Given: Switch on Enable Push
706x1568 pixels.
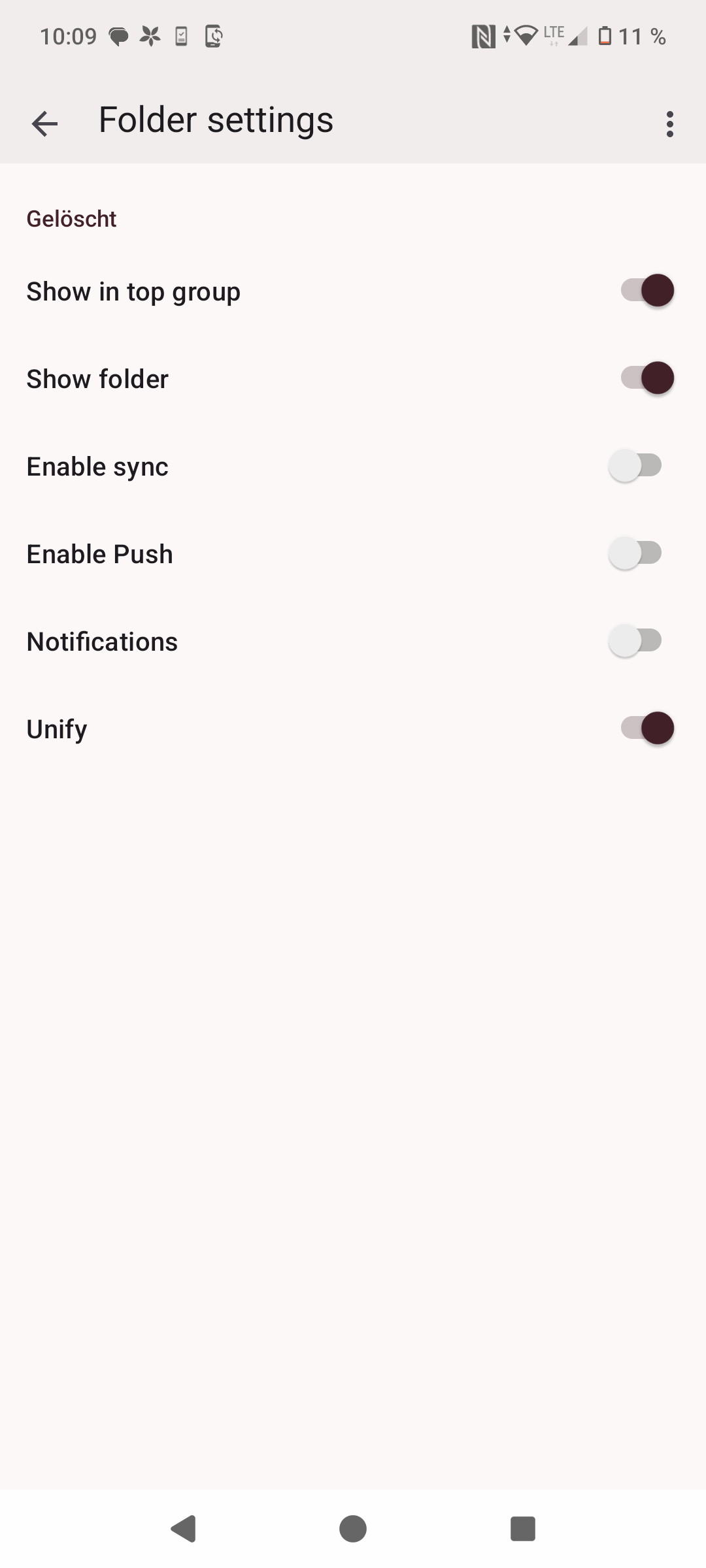Looking at the screenshot, I should tap(635, 553).
